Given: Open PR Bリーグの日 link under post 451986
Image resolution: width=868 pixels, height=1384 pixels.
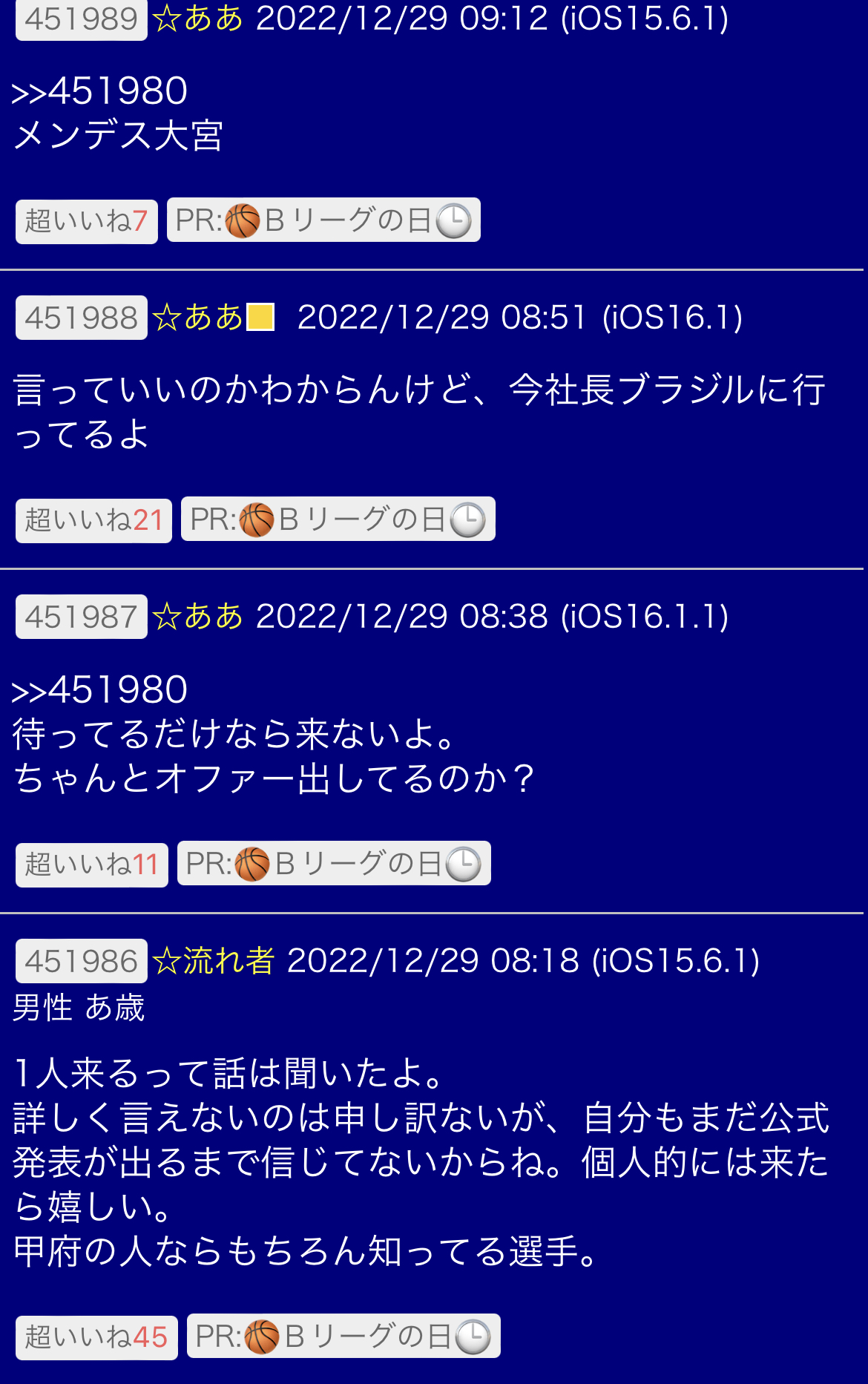Looking at the screenshot, I should [x=343, y=1337].
